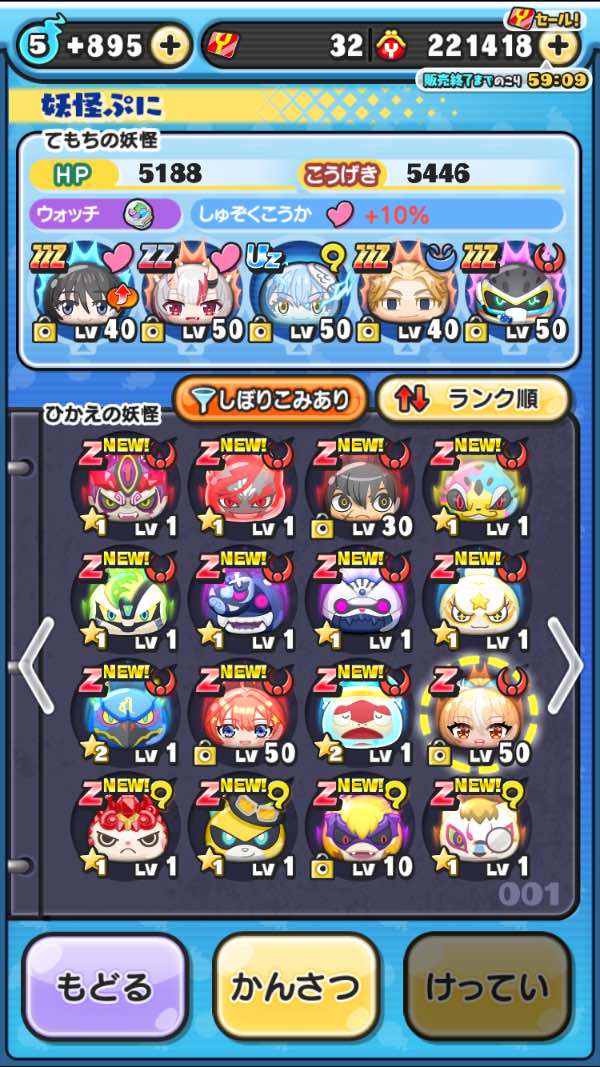This screenshot has width=600, height=1067.
Task: Select the purple masked Lv 10 yokai
Action: point(360,832)
